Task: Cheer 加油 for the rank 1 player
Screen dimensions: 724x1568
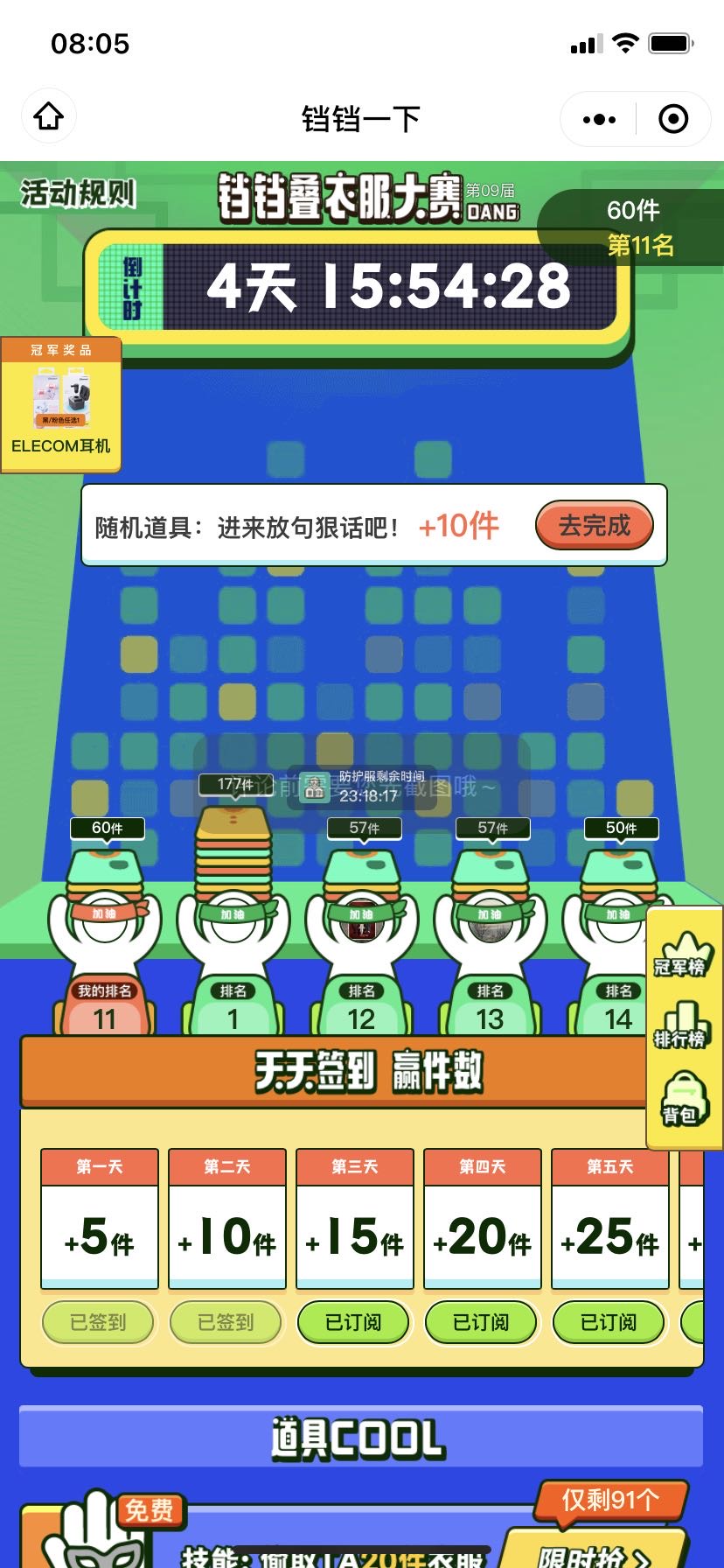Action: pyautogui.click(x=233, y=914)
